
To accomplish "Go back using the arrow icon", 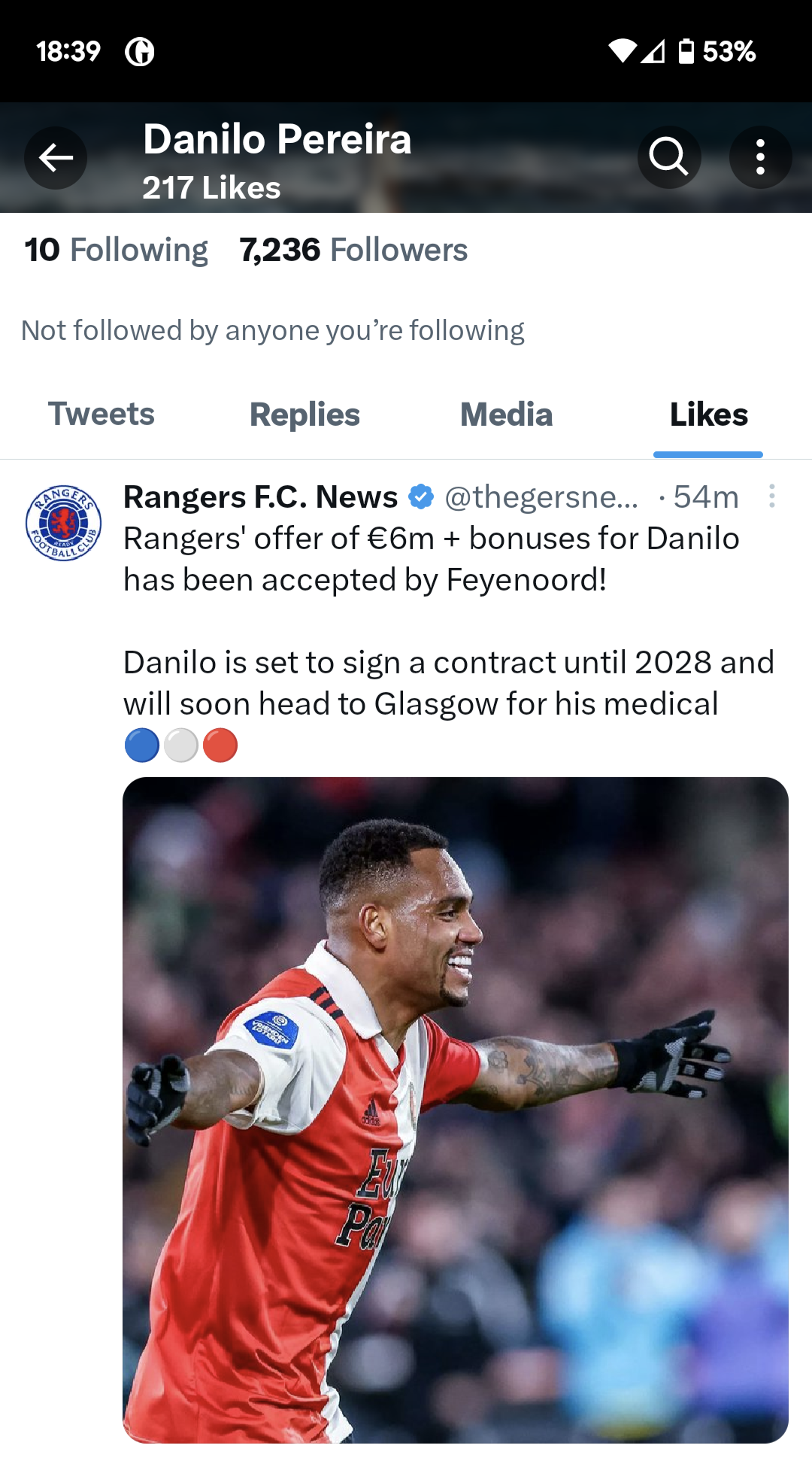I will click(x=56, y=158).
